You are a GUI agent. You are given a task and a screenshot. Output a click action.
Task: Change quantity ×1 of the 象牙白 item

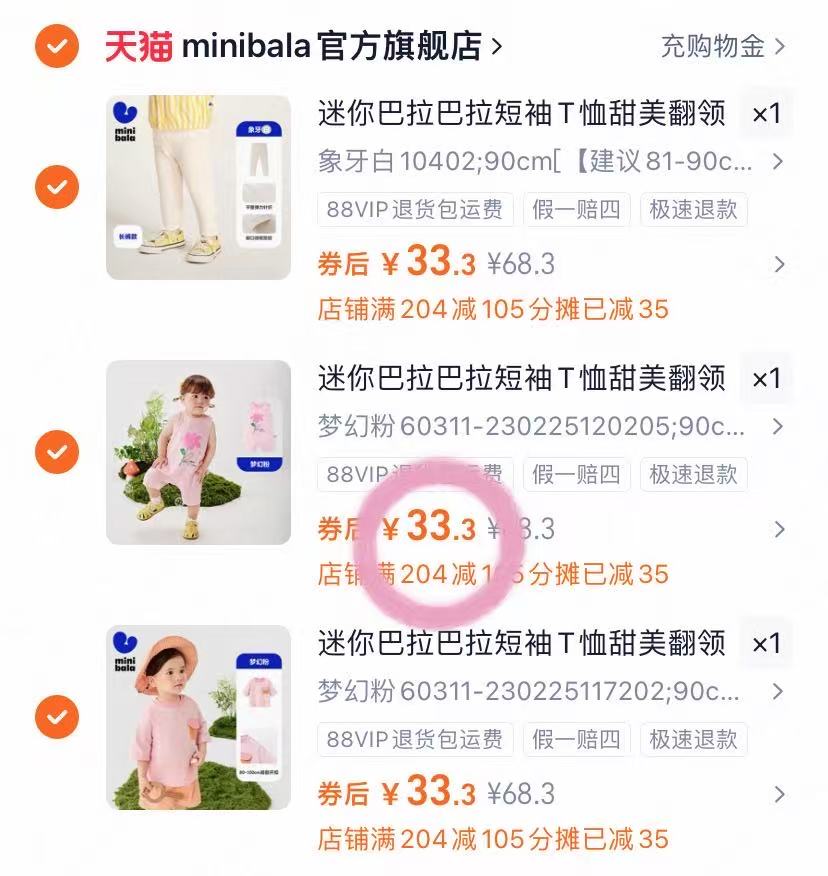point(765,114)
